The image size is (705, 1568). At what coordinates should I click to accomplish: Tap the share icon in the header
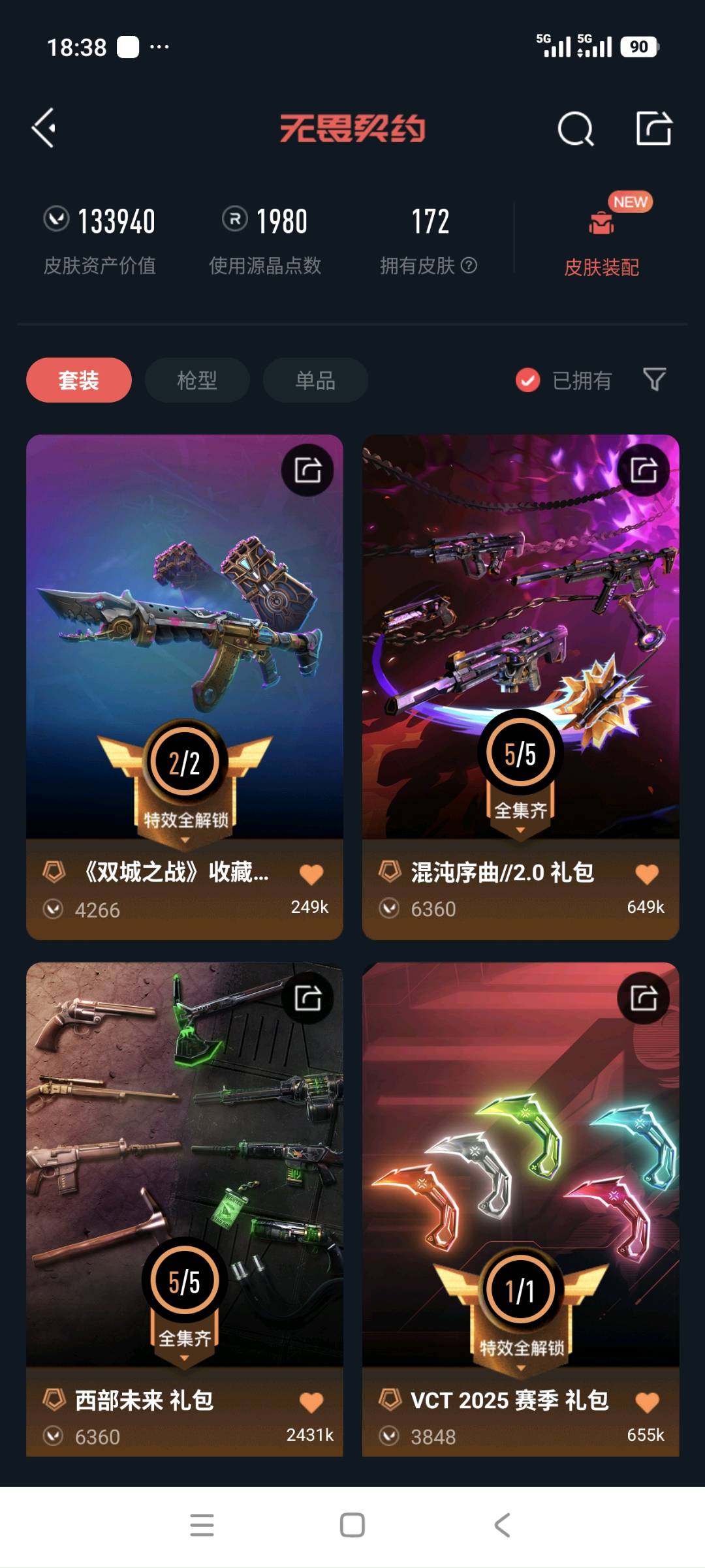tap(654, 128)
